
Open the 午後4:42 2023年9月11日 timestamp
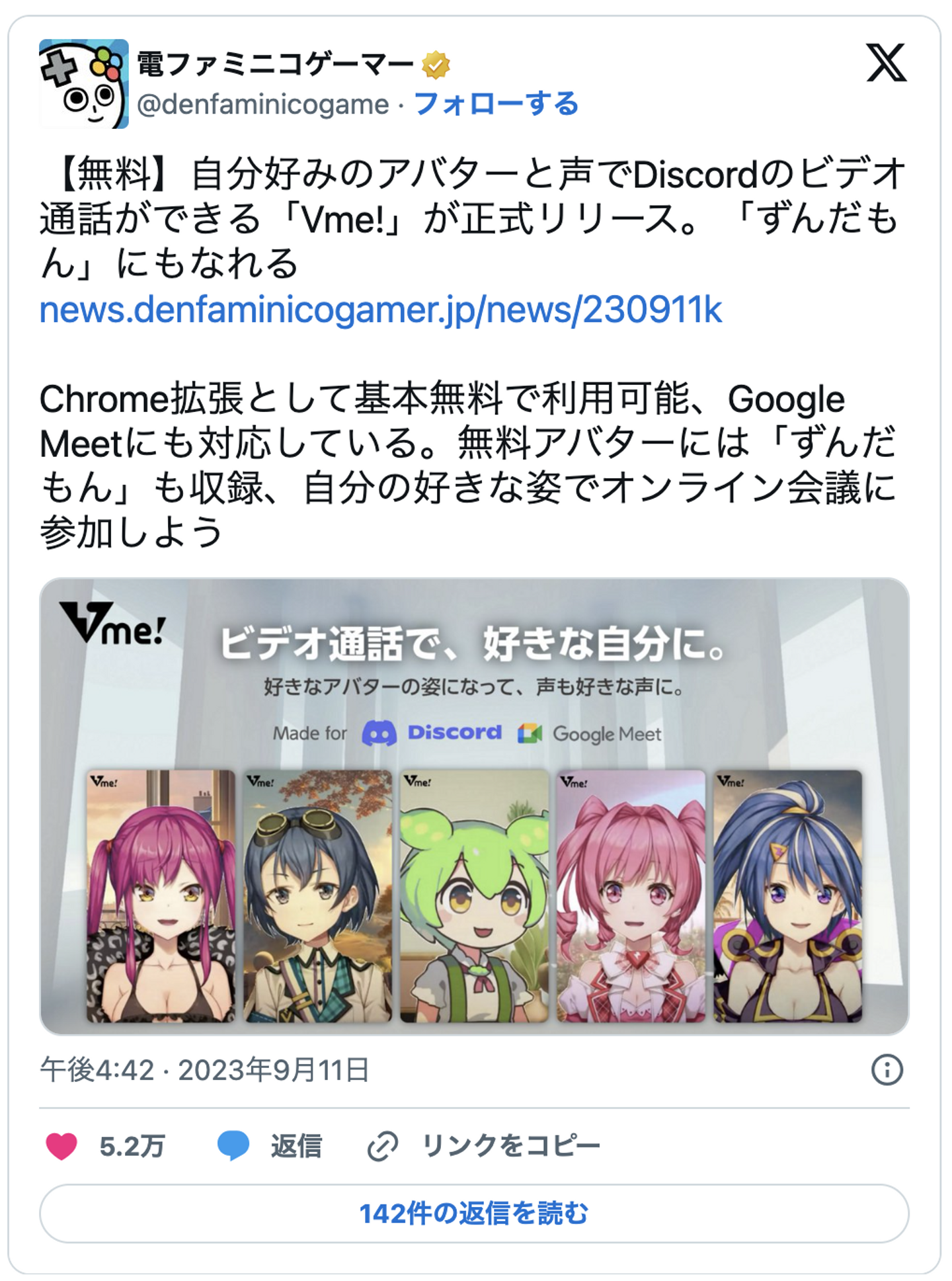pyautogui.click(x=204, y=1069)
